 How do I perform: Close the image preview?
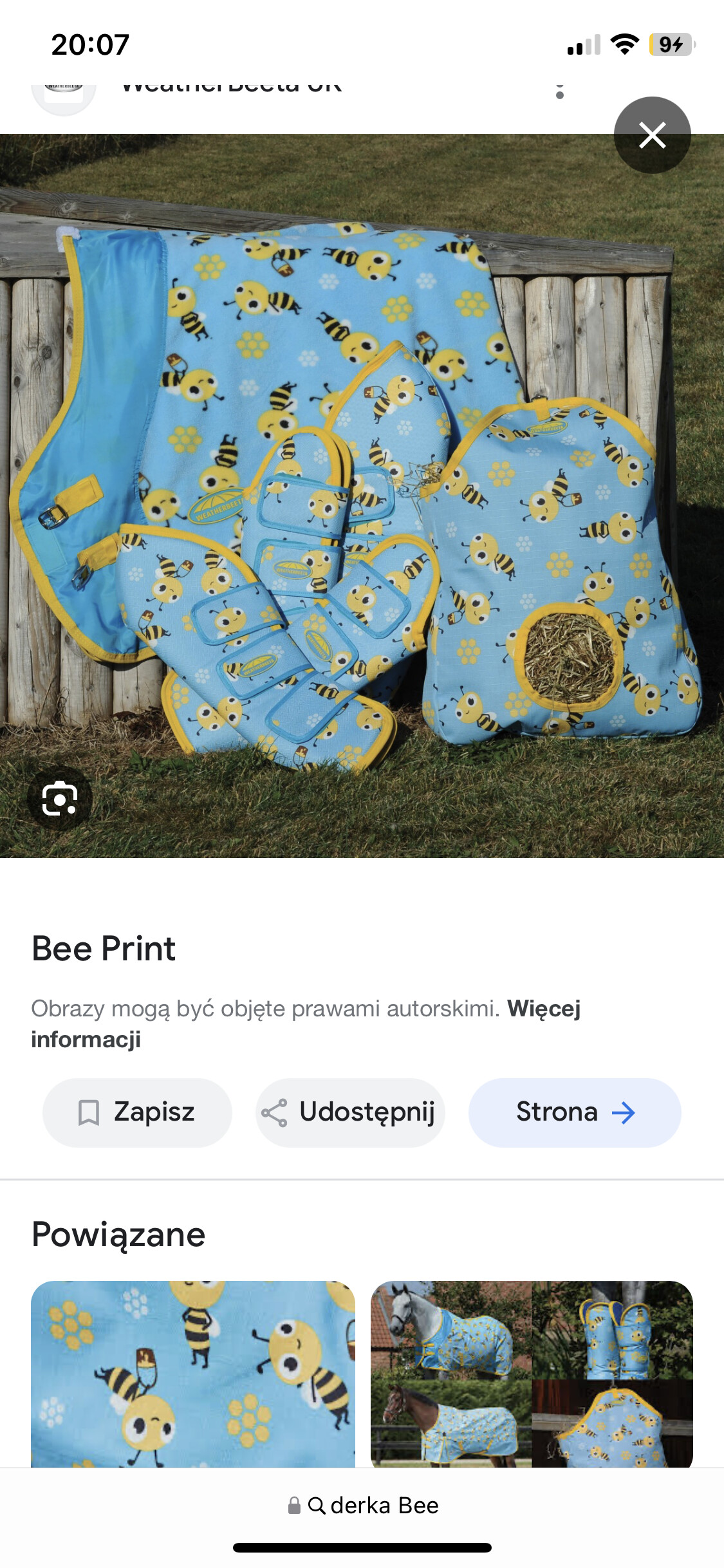tap(652, 135)
